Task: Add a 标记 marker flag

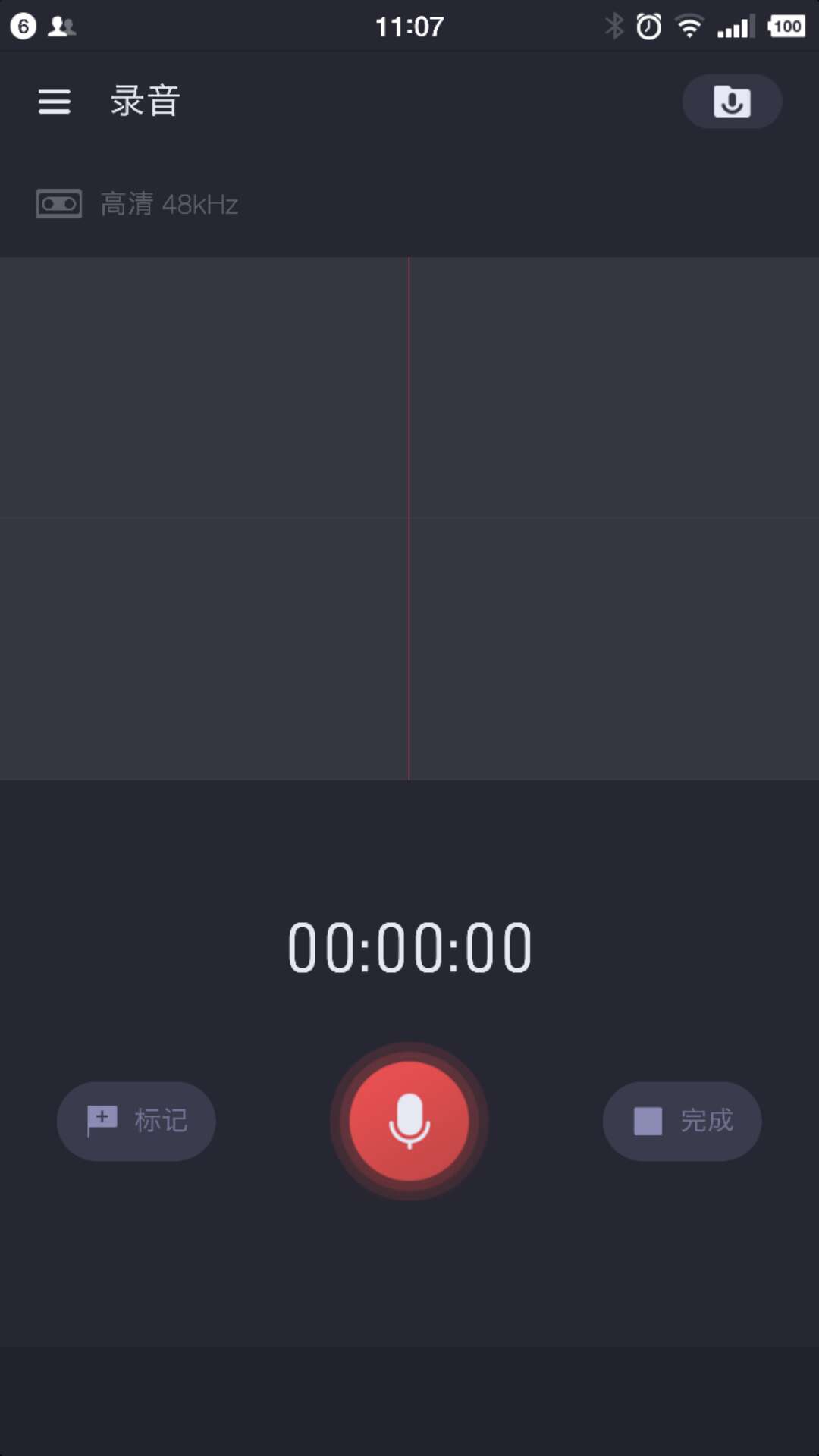Action: click(136, 1121)
